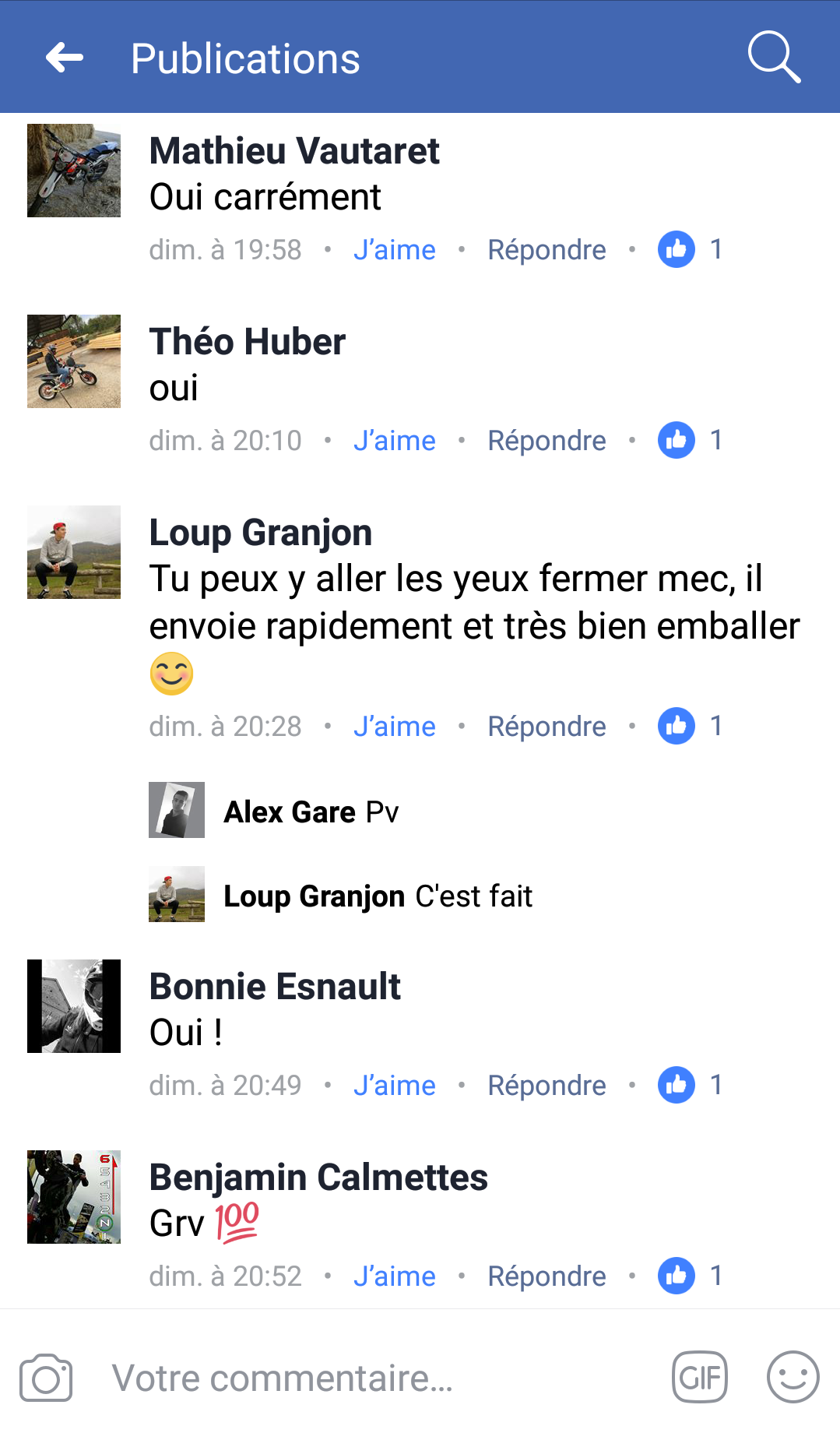Screen dimensions: 840x1440
Task: Reply to Théo Huber's comment
Action: click(547, 441)
